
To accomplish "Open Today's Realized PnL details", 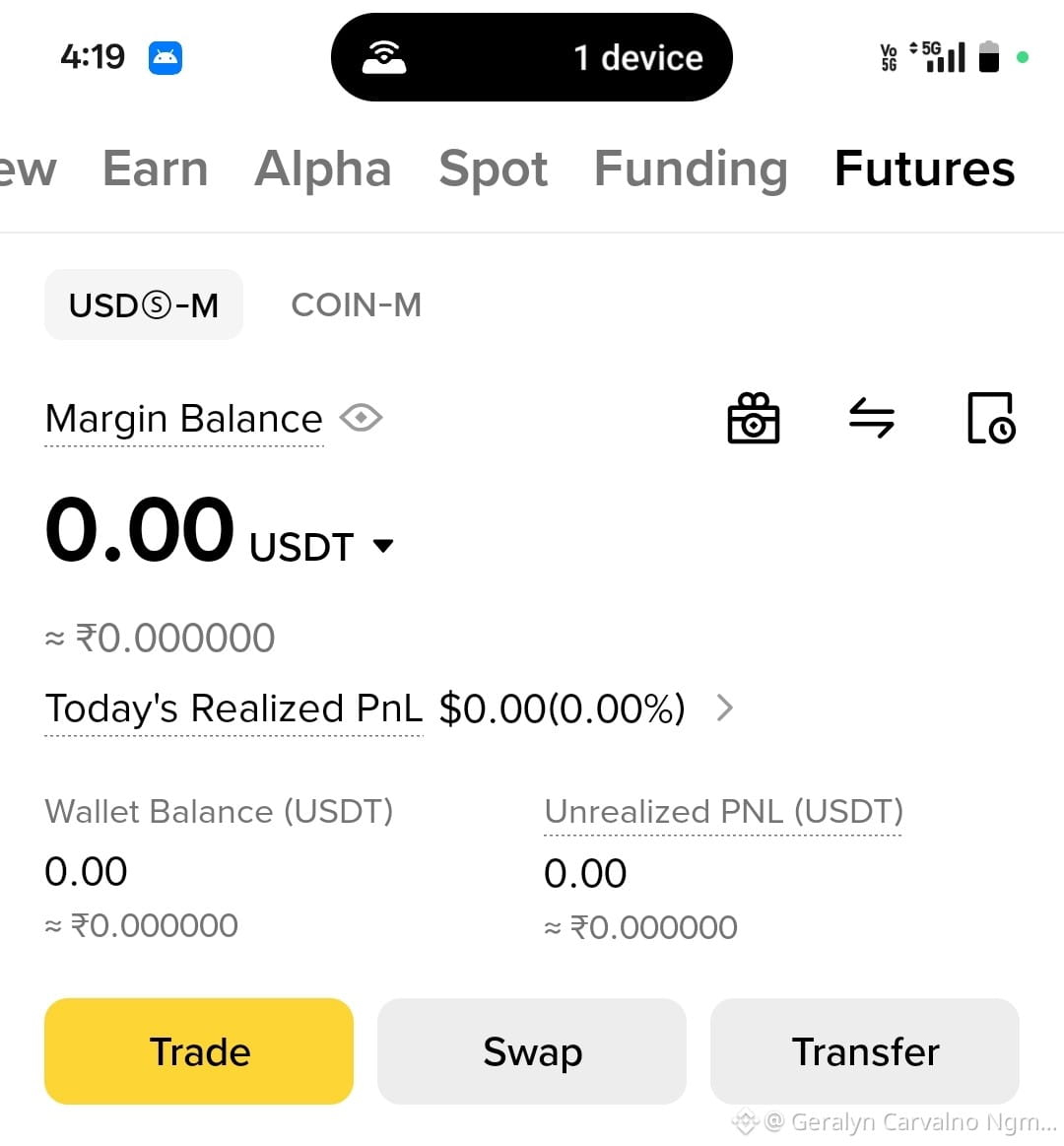I will click(x=724, y=708).
